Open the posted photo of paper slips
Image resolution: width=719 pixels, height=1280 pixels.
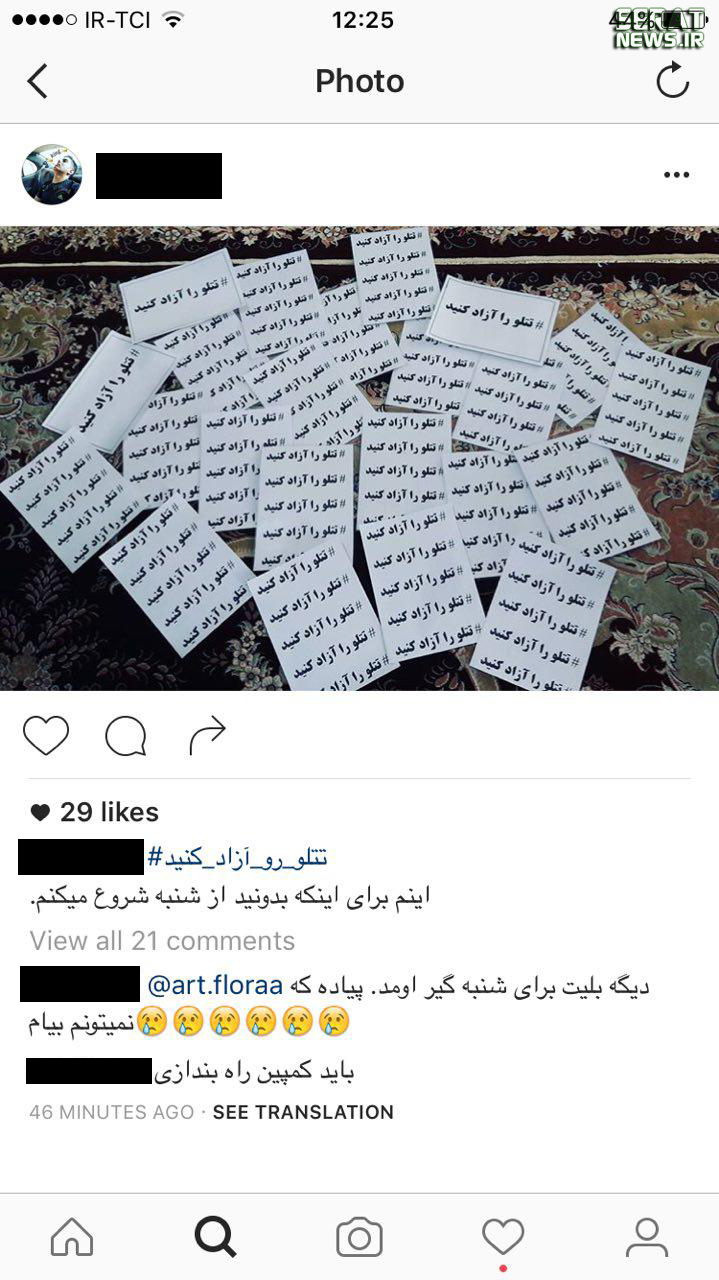[359, 458]
